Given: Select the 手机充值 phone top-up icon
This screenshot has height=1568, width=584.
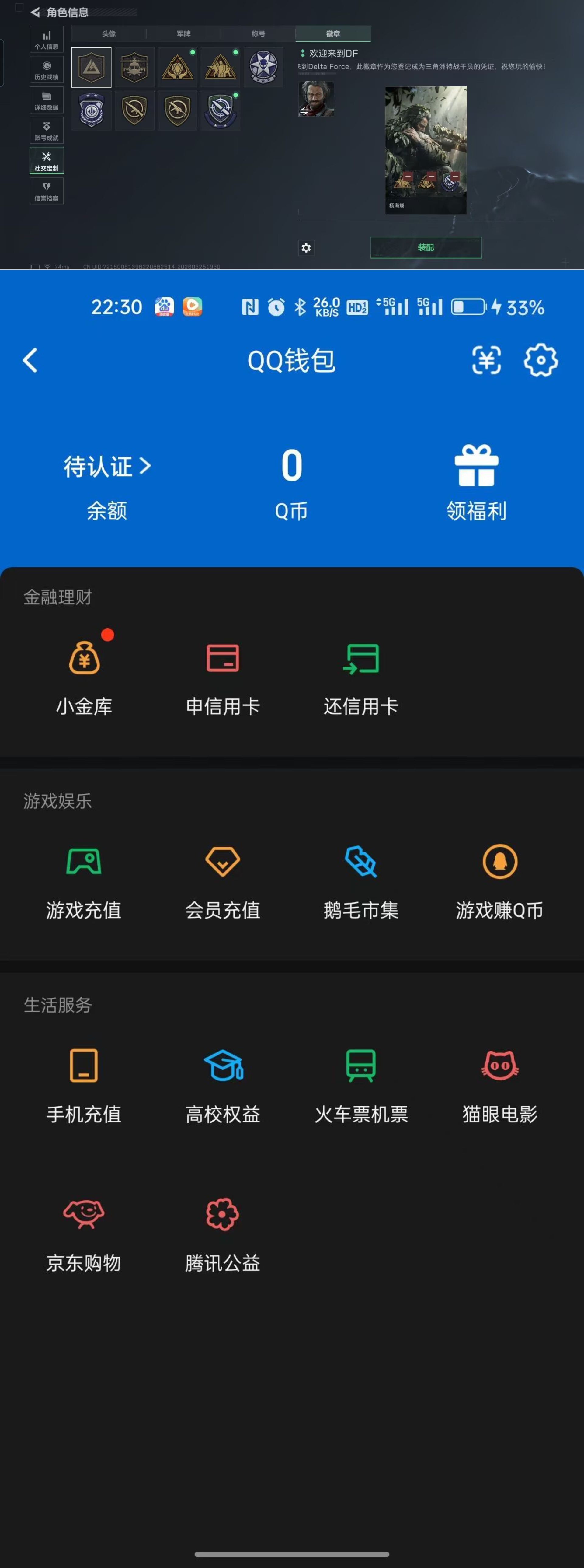Looking at the screenshot, I should [83, 1069].
